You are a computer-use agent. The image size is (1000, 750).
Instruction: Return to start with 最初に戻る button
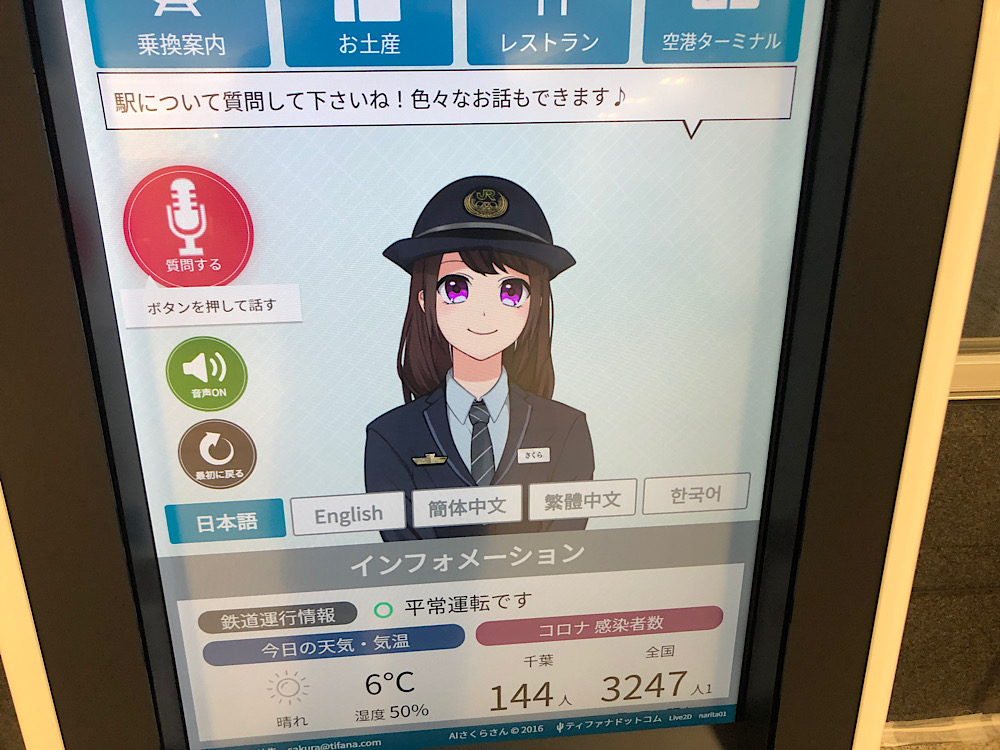tap(217, 453)
